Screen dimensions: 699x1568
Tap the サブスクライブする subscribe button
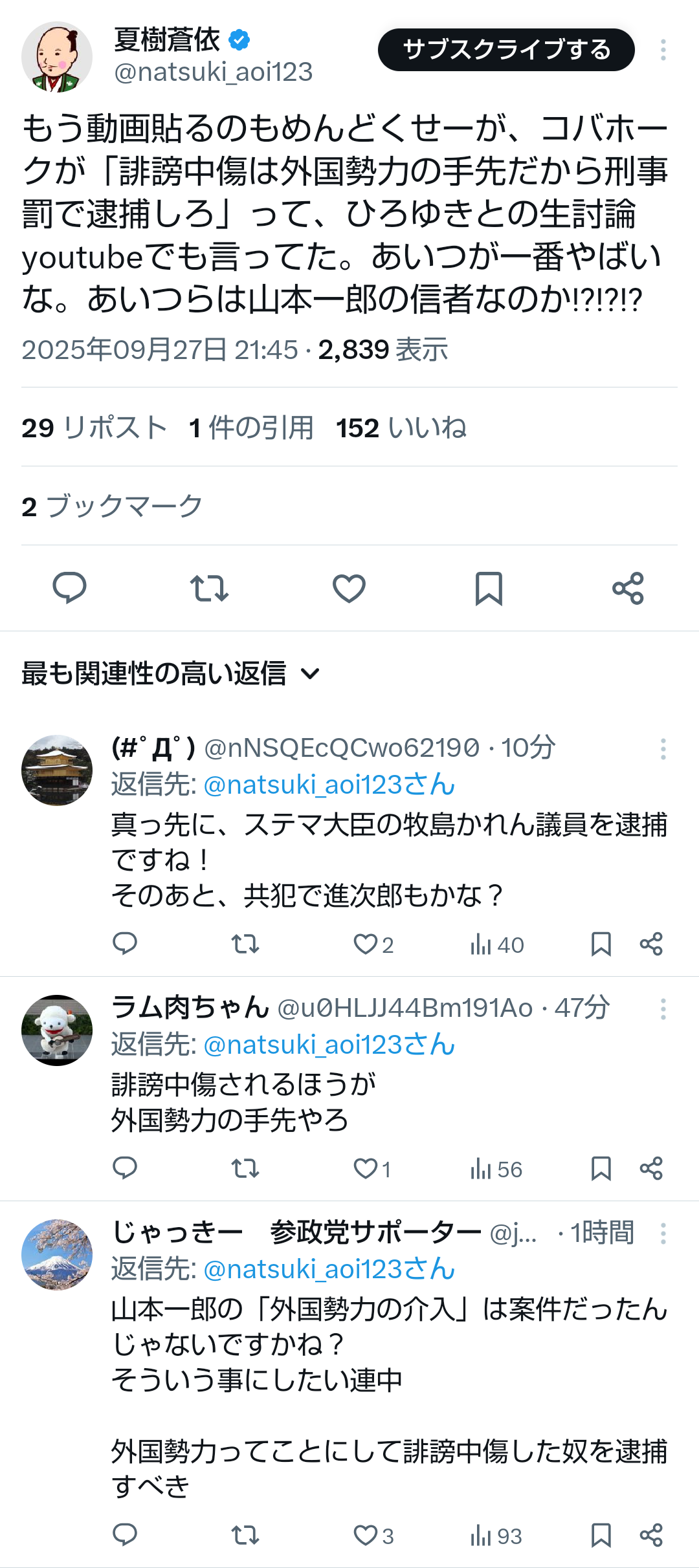[505, 50]
